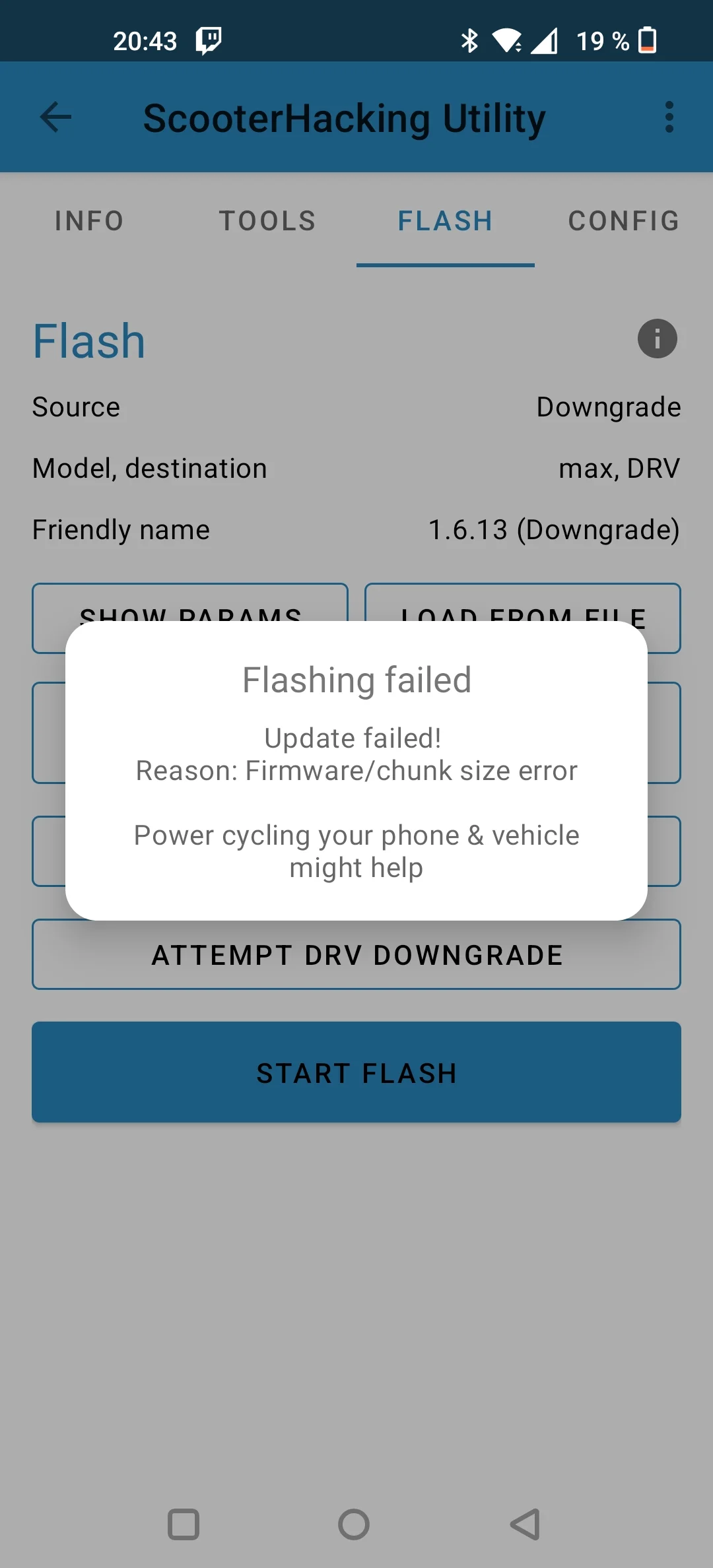Open the Config tab
Screen dimensions: 713x1568
[623, 221]
